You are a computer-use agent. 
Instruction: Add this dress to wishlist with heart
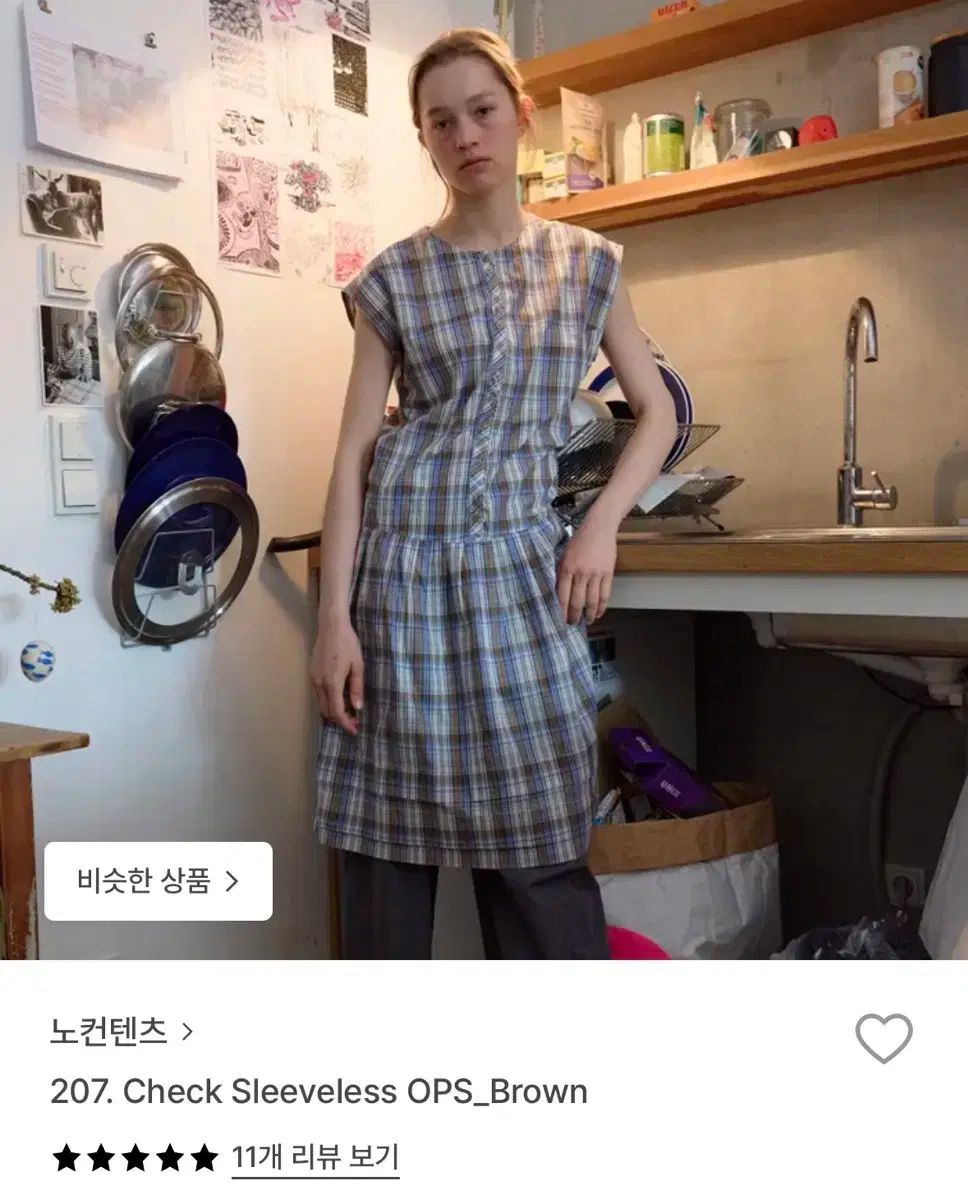(x=884, y=1038)
